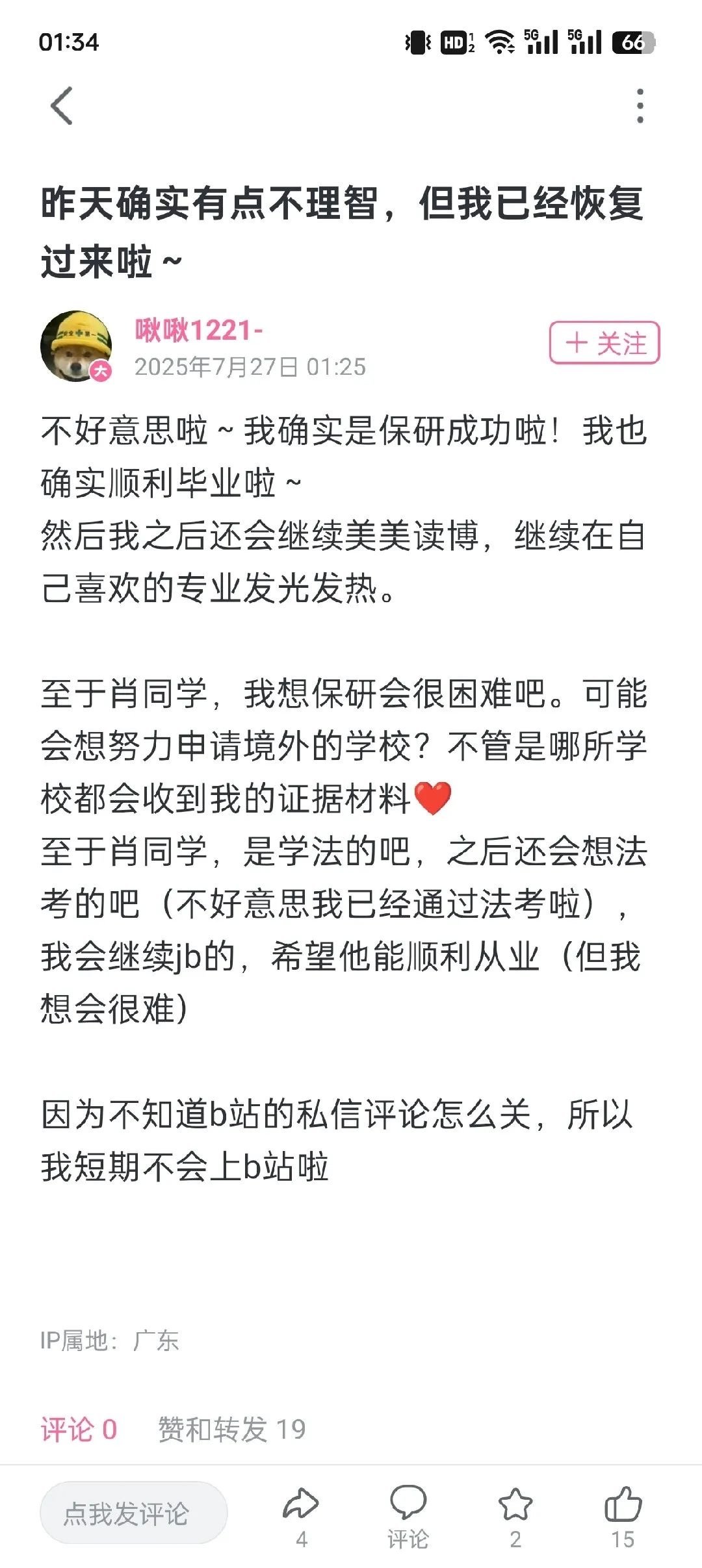Open the three-dot overflow menu
The width and height of the screenshot is (702, 1568).
(640, 106)
